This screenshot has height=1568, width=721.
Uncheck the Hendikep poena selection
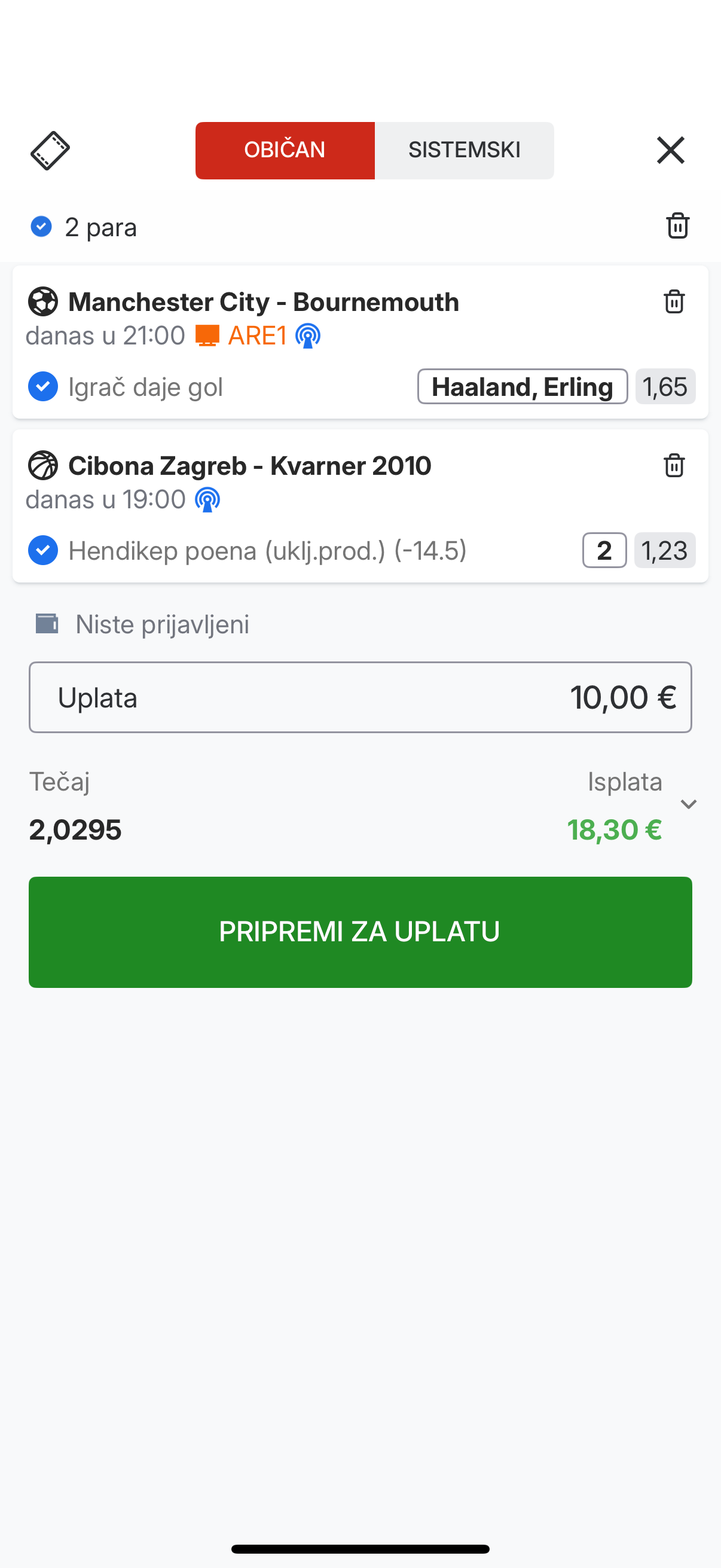tap(43, 550)
